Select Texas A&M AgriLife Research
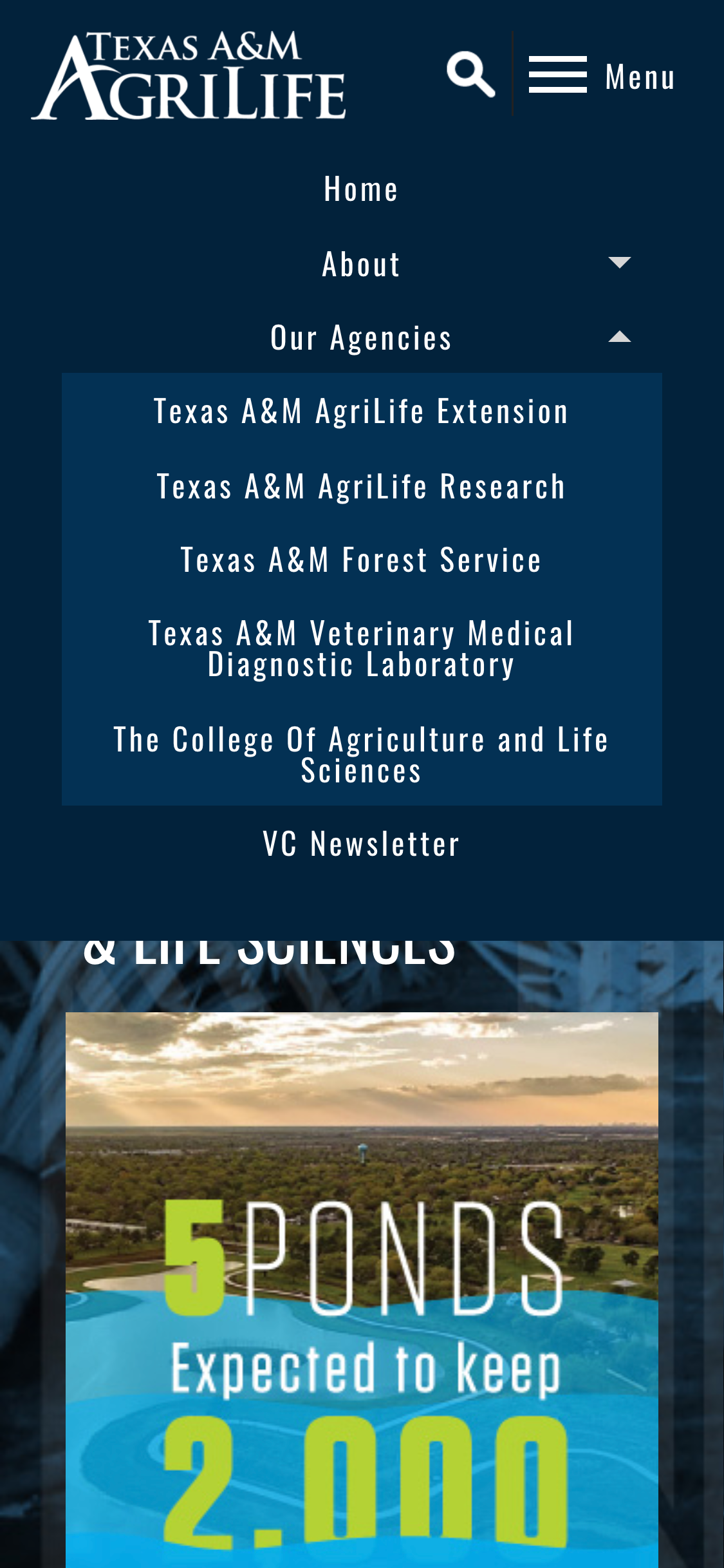The width and height of the screenshot is (724, 1568). pos(361,486)
